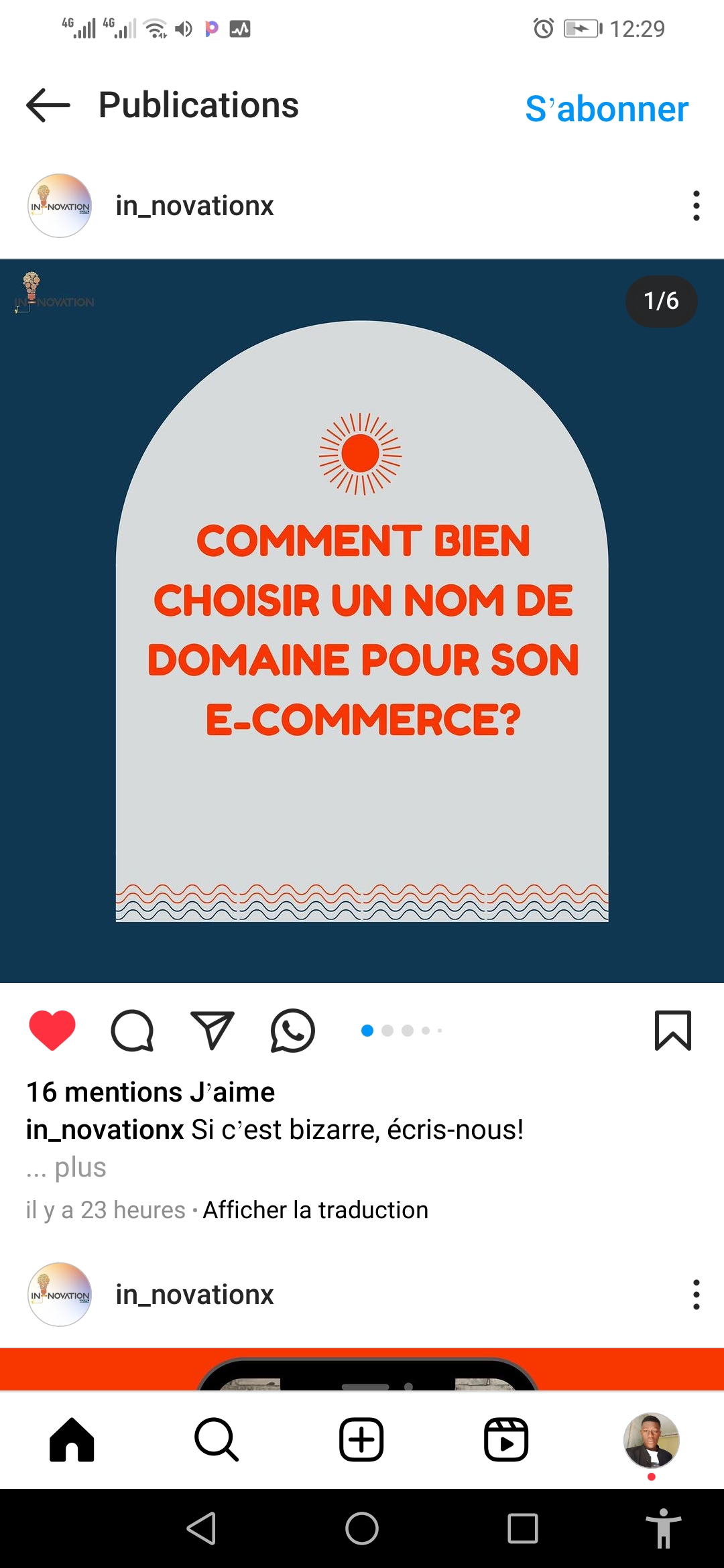Viewport: 724px width, 1568px height.
Task: Tap the system recent apps button
Action: click(x=523, y=1528)
